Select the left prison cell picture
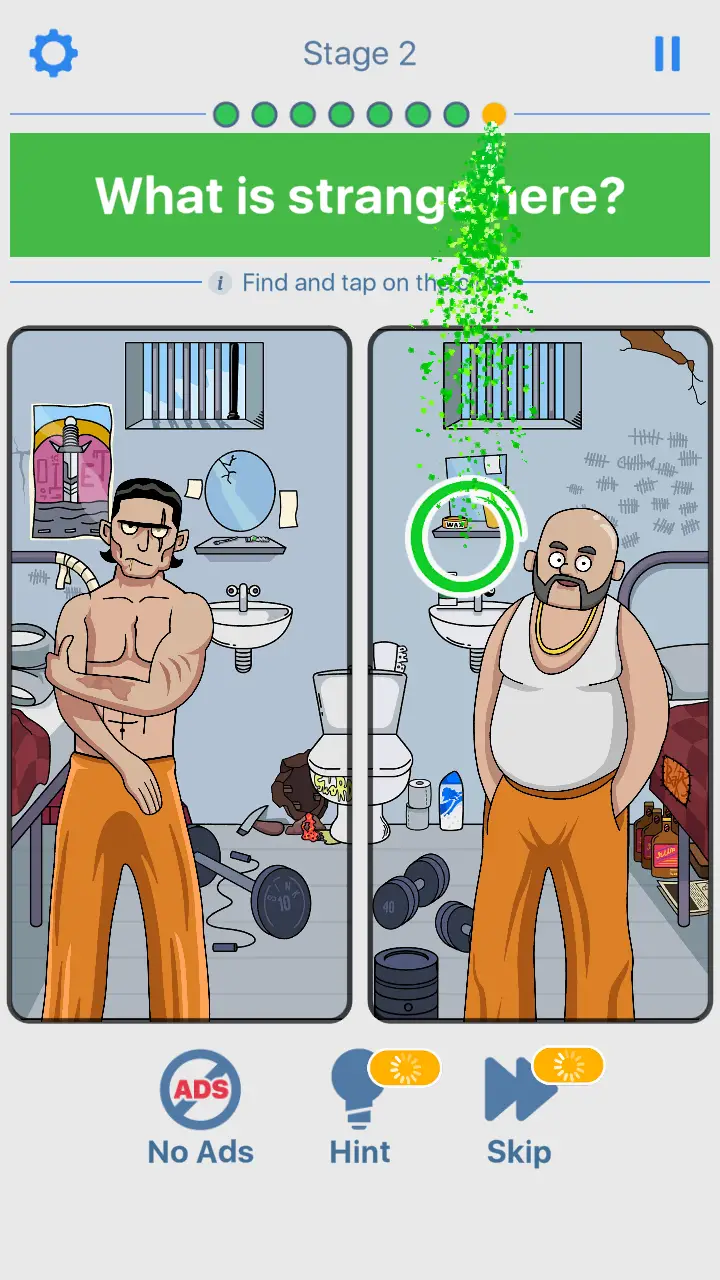Image resolution: width=720 pixels, height=1280 pixels. pos(180,674)
